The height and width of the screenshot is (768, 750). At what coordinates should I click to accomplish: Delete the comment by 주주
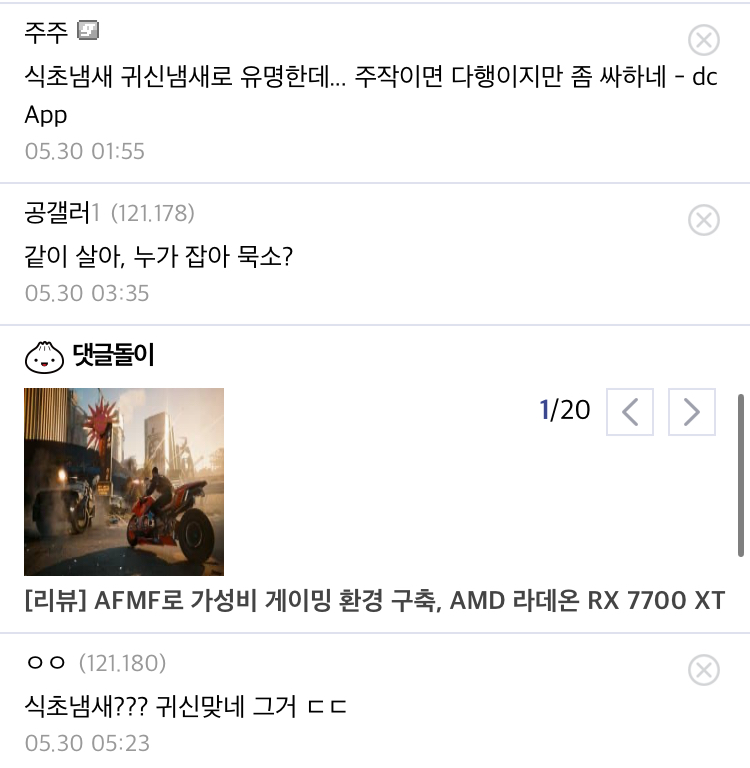pyautogui.click(x=703, y=40)
